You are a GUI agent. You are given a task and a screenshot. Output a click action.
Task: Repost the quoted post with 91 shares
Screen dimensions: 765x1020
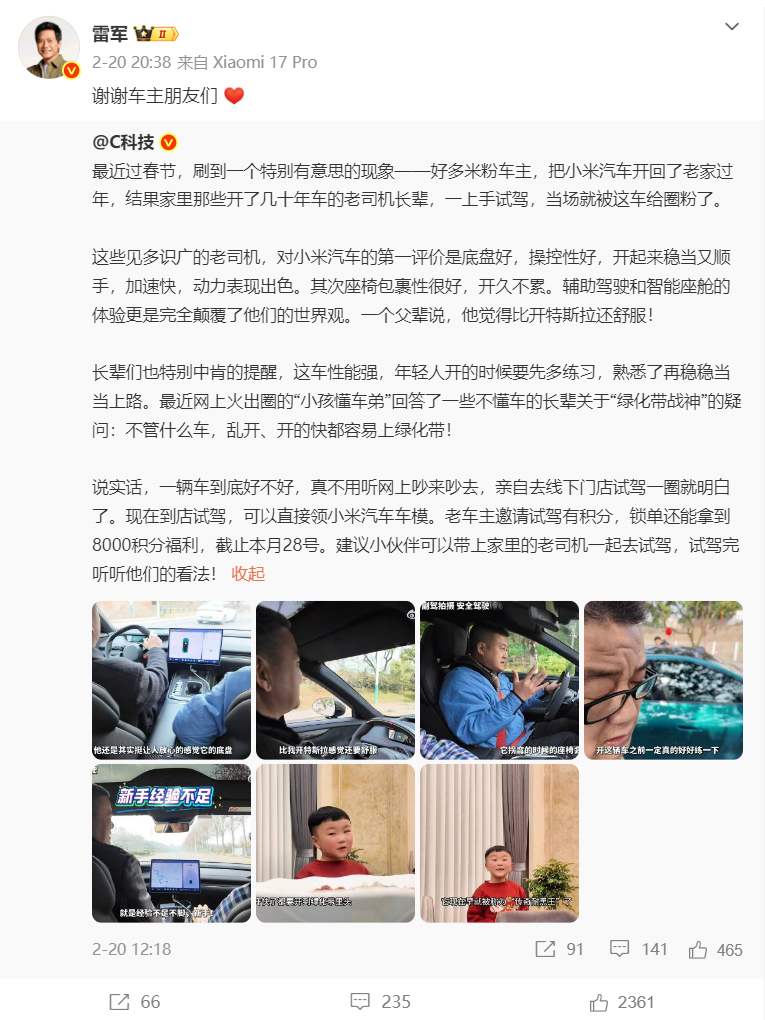click(560, 949)
